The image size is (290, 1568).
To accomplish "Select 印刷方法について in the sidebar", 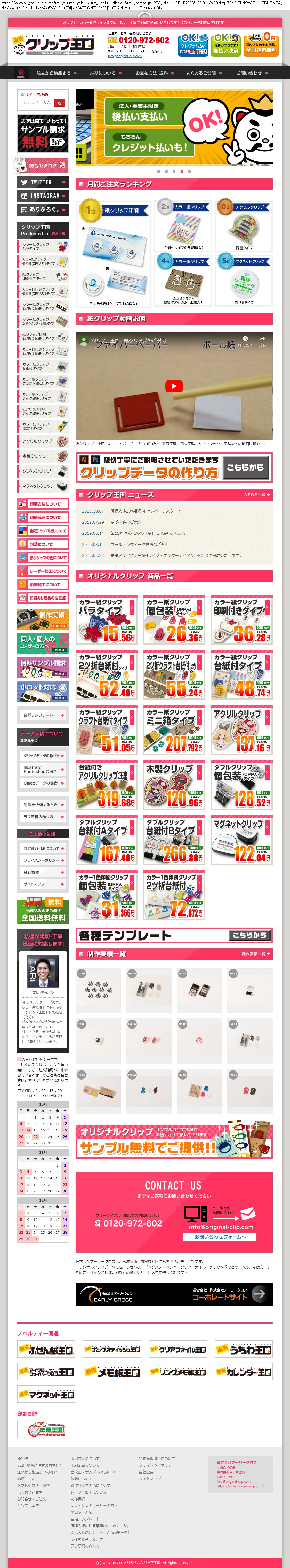I will 43,504.
